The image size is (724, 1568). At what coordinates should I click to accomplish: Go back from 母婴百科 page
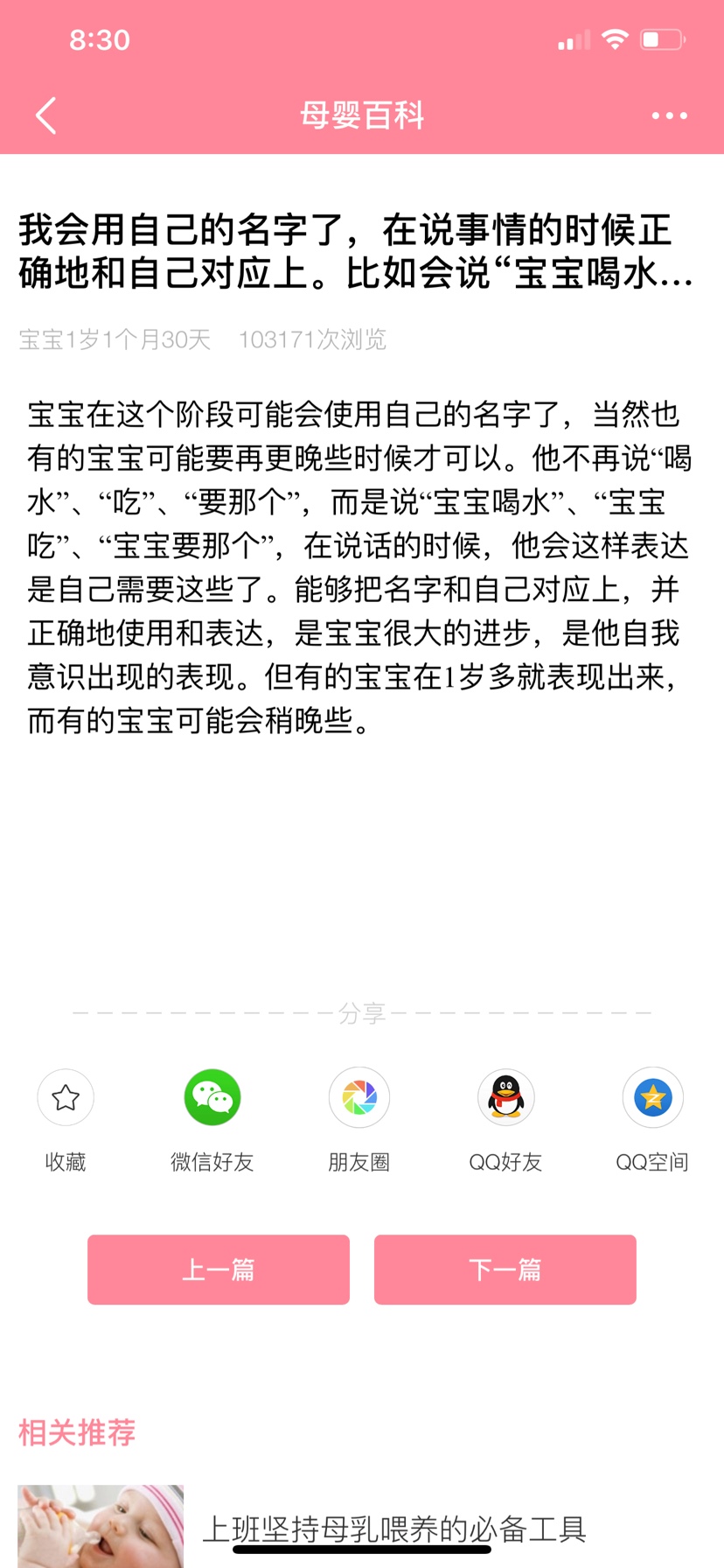tap(46, 115)
